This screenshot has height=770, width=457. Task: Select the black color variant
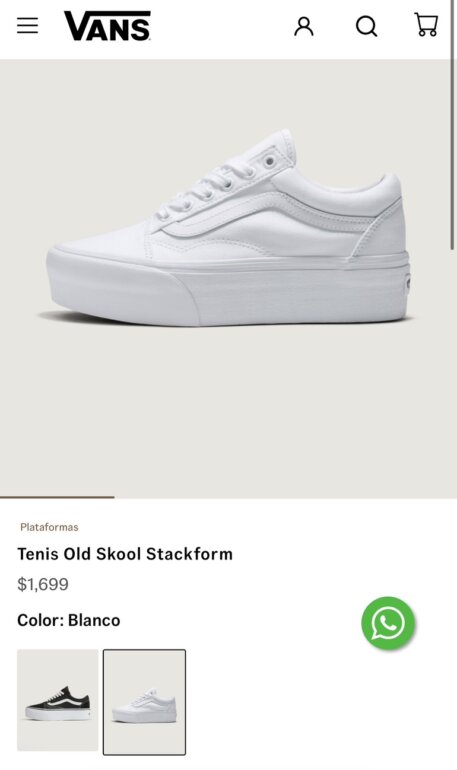[57, 700]
